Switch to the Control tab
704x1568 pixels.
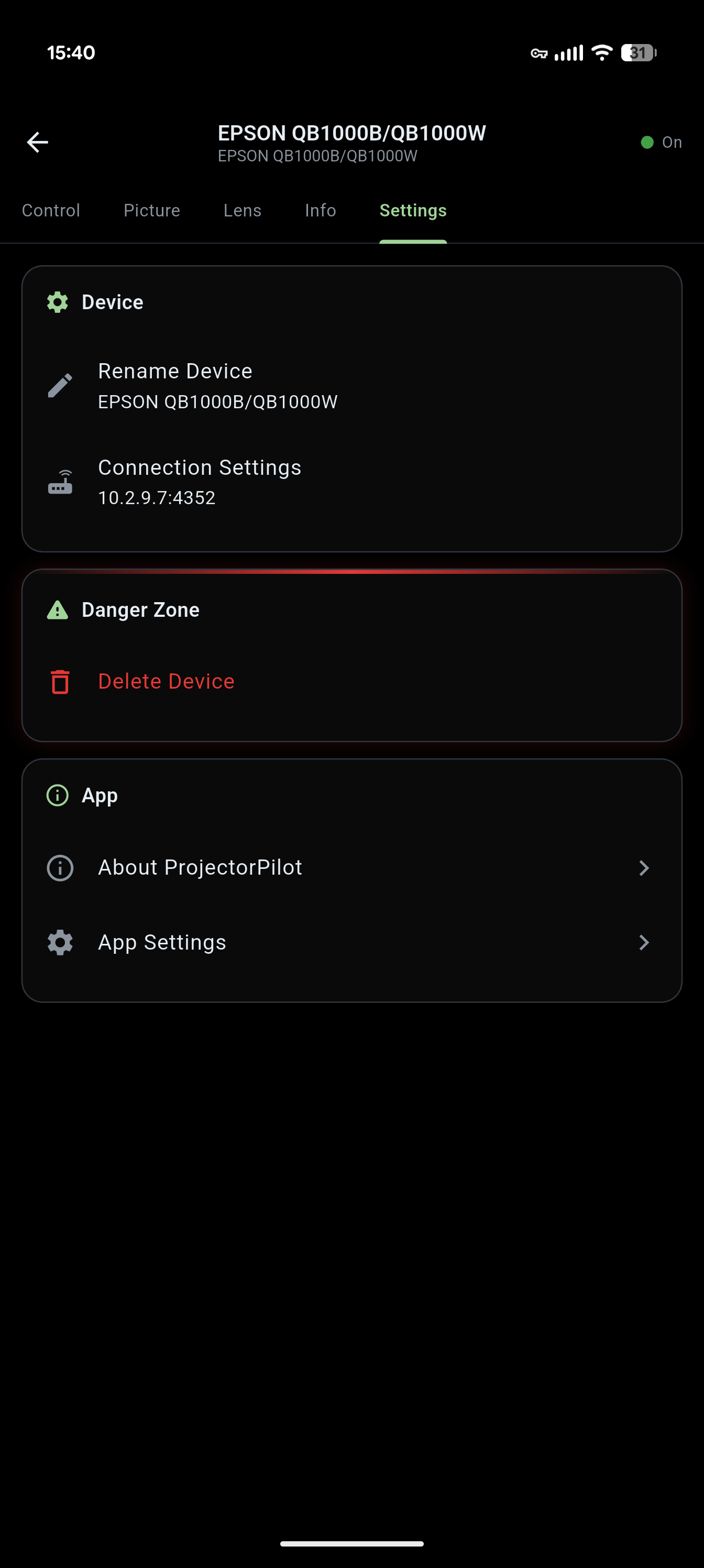click(x=51, y=210)
